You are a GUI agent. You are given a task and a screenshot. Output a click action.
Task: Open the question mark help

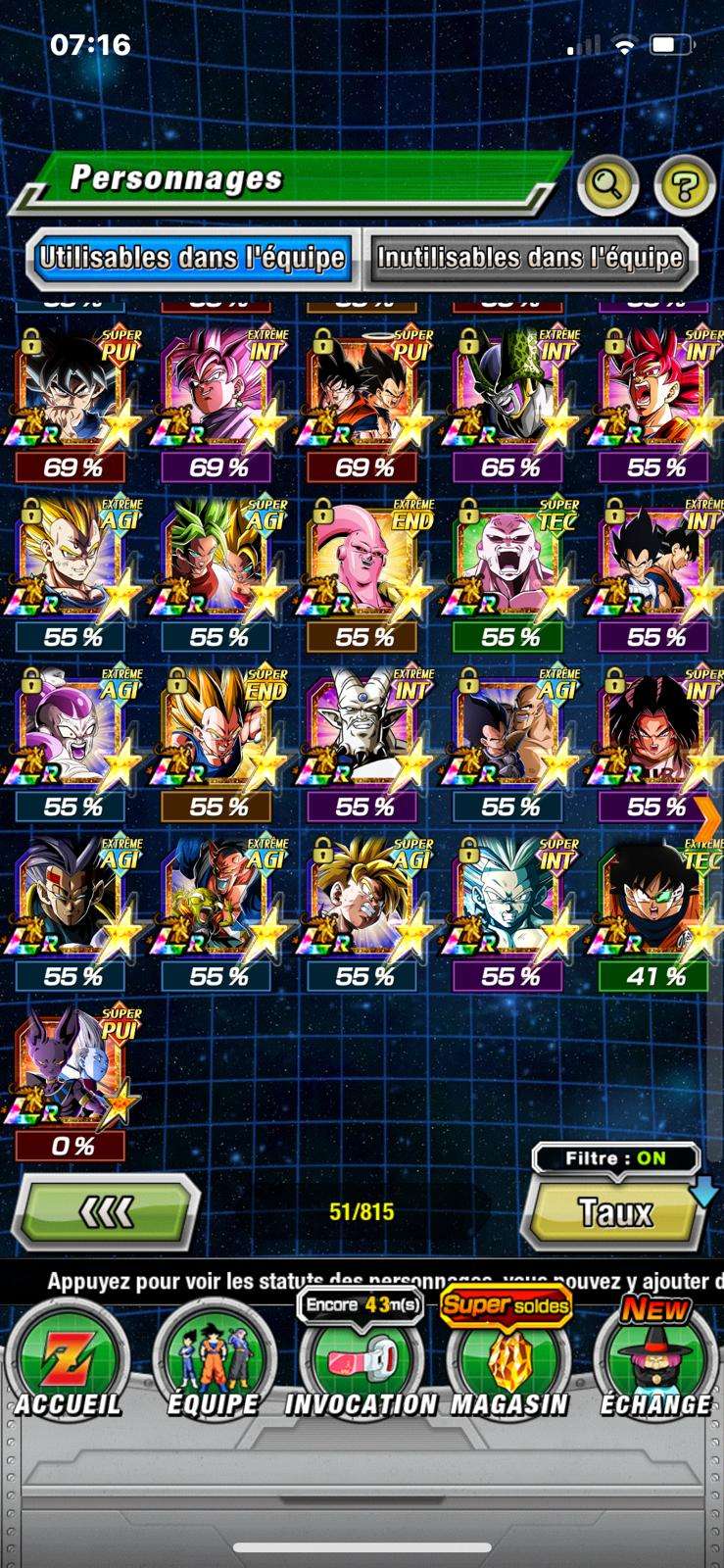[x=683, y=184]
